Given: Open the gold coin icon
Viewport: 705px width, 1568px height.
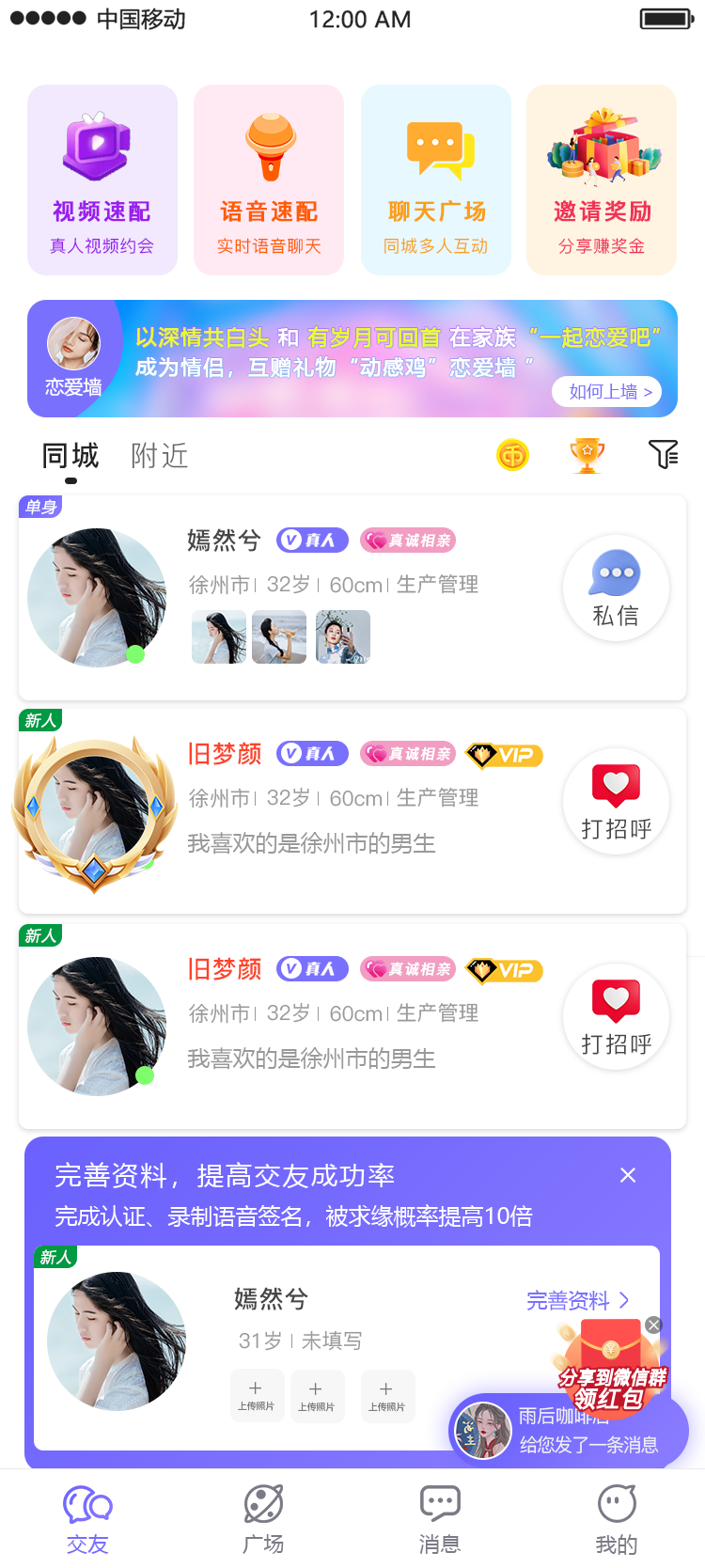Looking at the screenshot, I should (x=512, y=456).
